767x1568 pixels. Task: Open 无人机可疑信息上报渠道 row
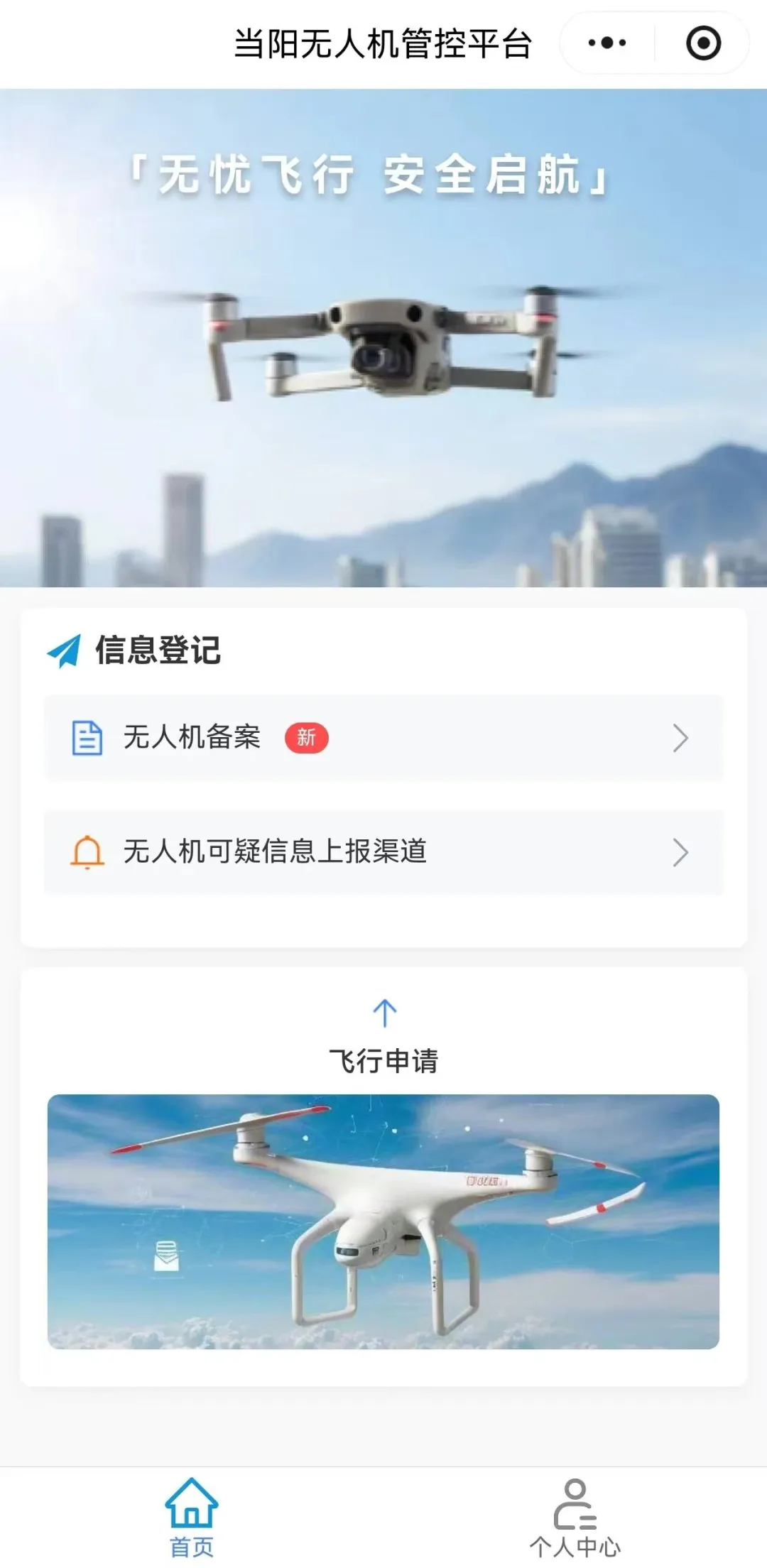point(383,851)
